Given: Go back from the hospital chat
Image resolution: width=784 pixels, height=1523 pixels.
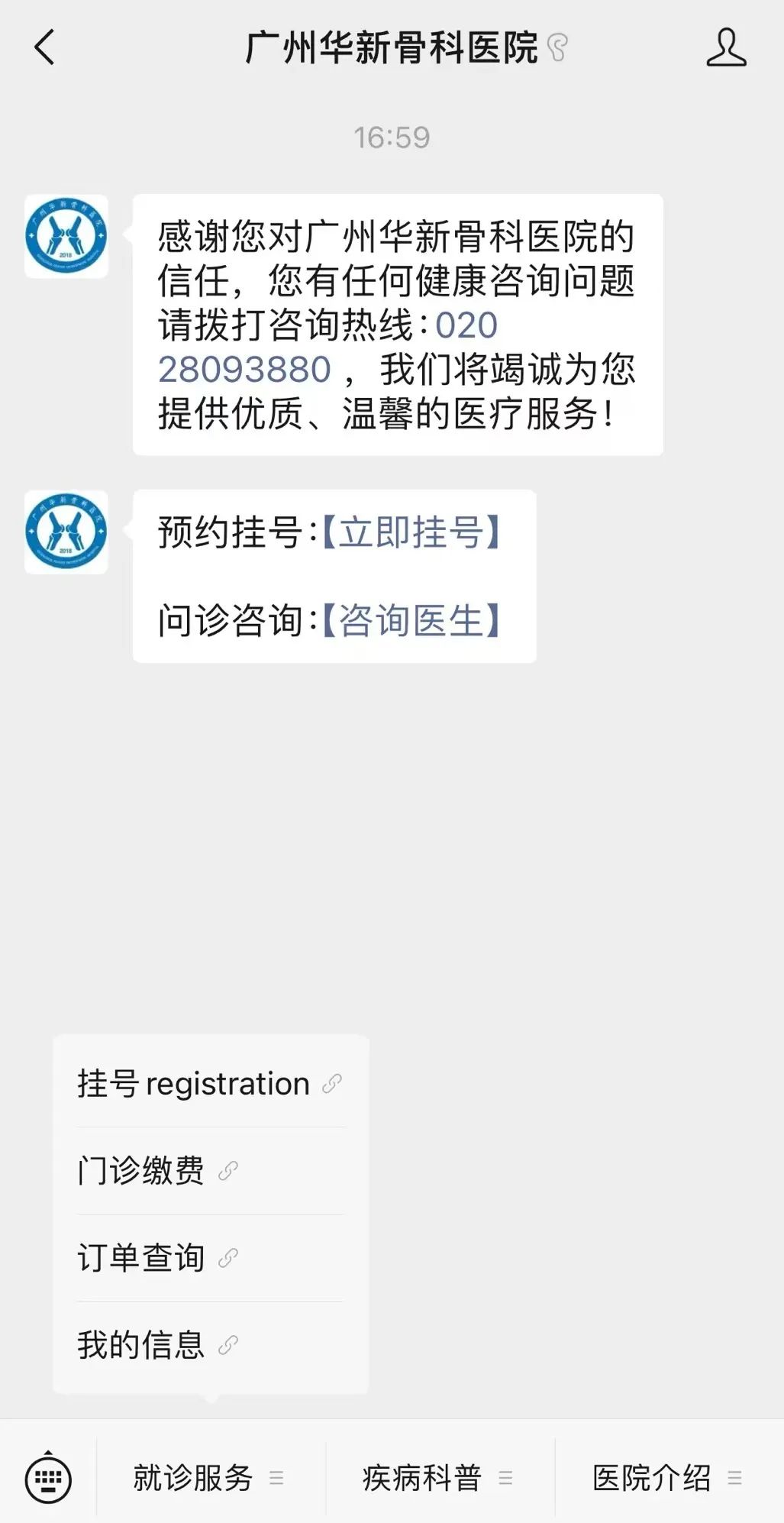Looking at the screenshot, I should (x=45, y=47).
